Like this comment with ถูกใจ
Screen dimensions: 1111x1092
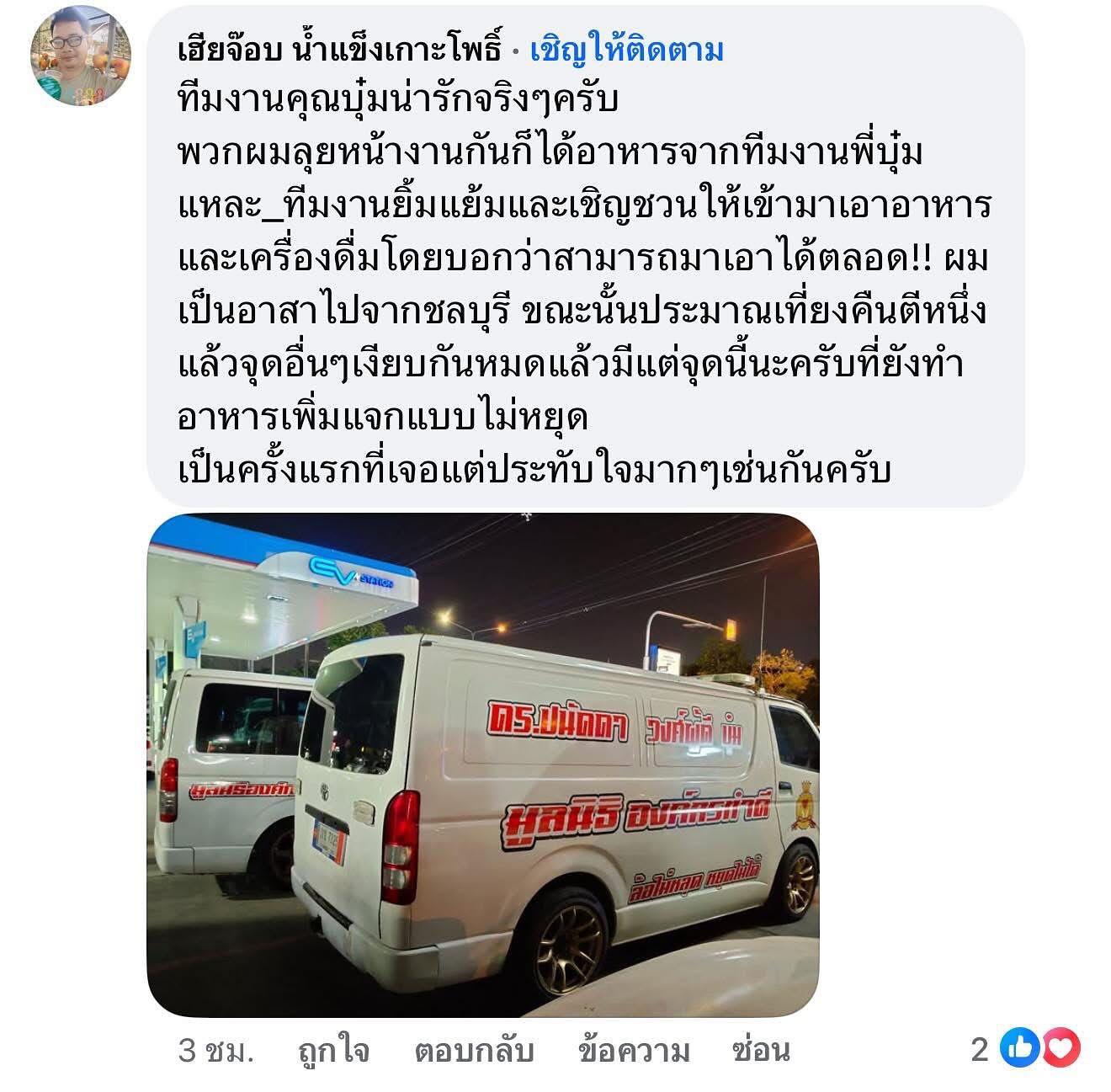(x=333, y=1051)
